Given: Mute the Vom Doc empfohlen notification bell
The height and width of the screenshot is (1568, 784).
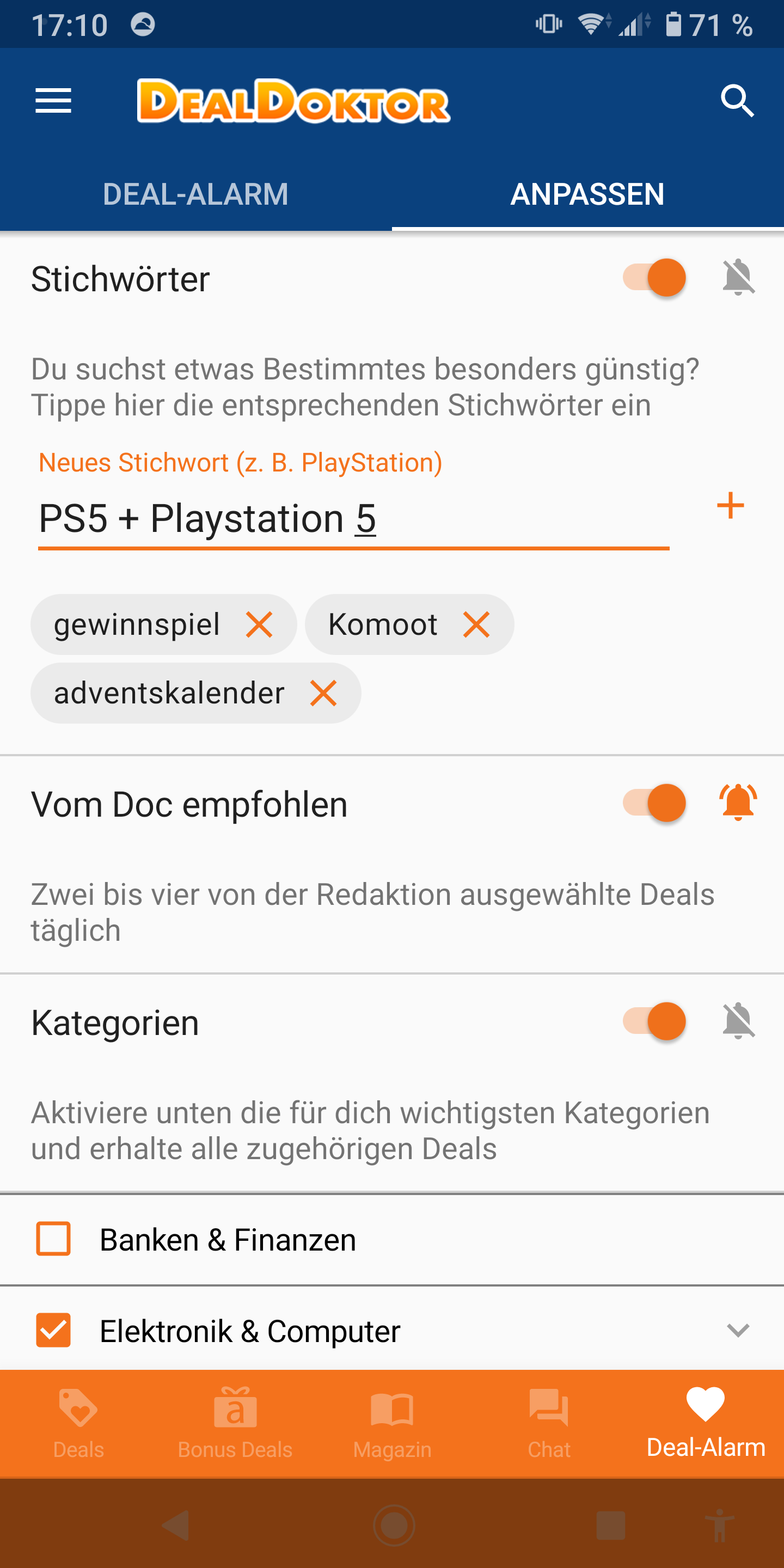Looking at the screenshot, I should (738, 803).
